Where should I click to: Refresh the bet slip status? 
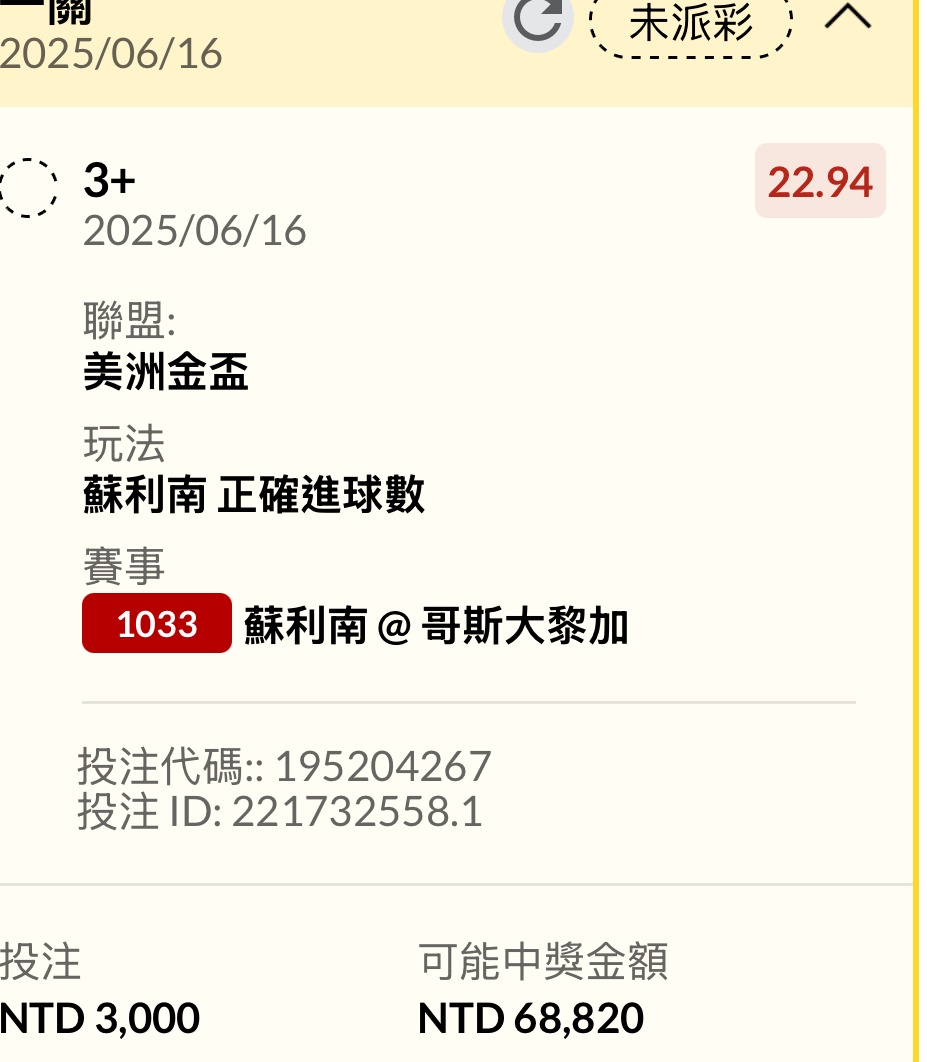coord(537,19)
